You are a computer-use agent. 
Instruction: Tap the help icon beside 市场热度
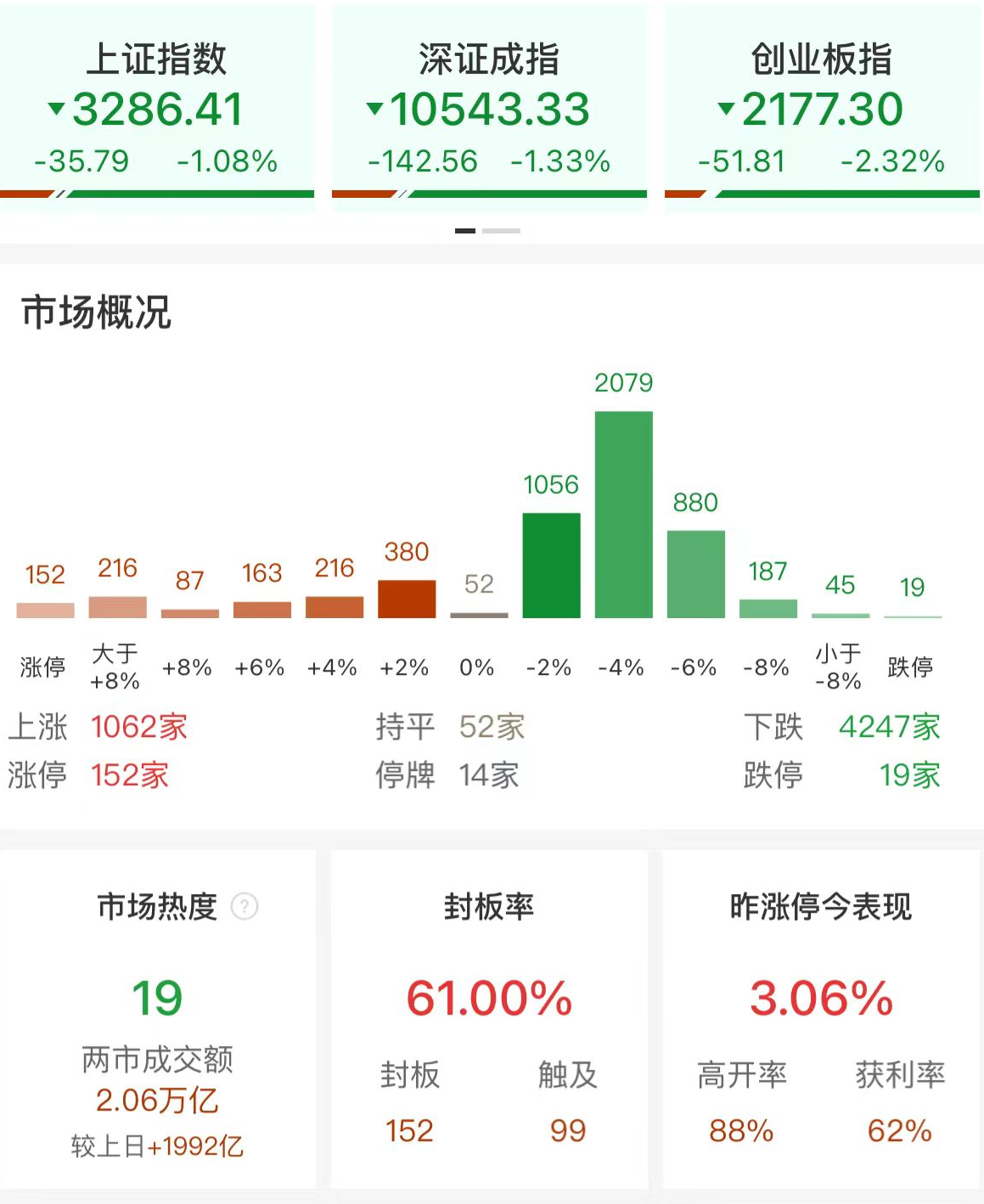pos(245,907)
